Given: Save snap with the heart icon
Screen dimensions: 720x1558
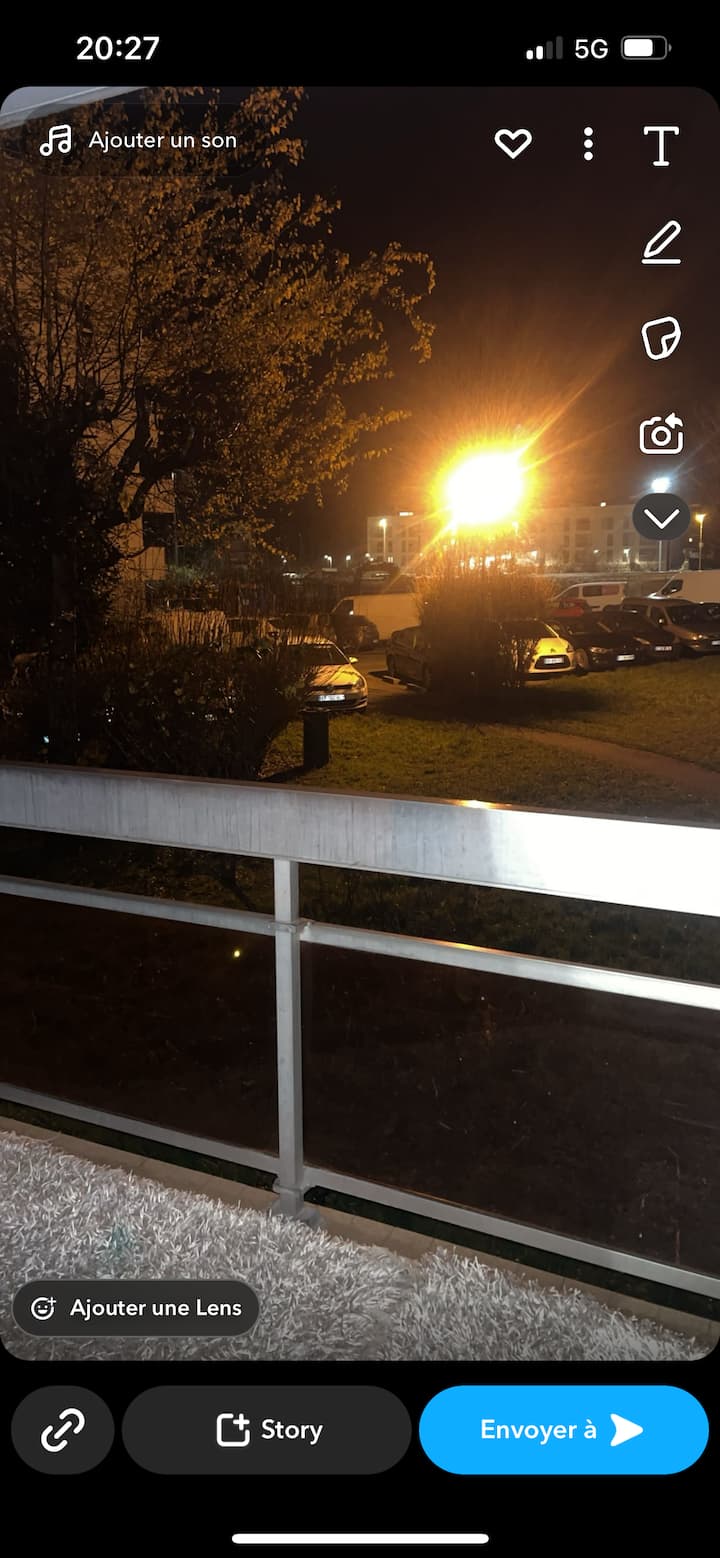Looking at the screenshot, I should point(513,144).
